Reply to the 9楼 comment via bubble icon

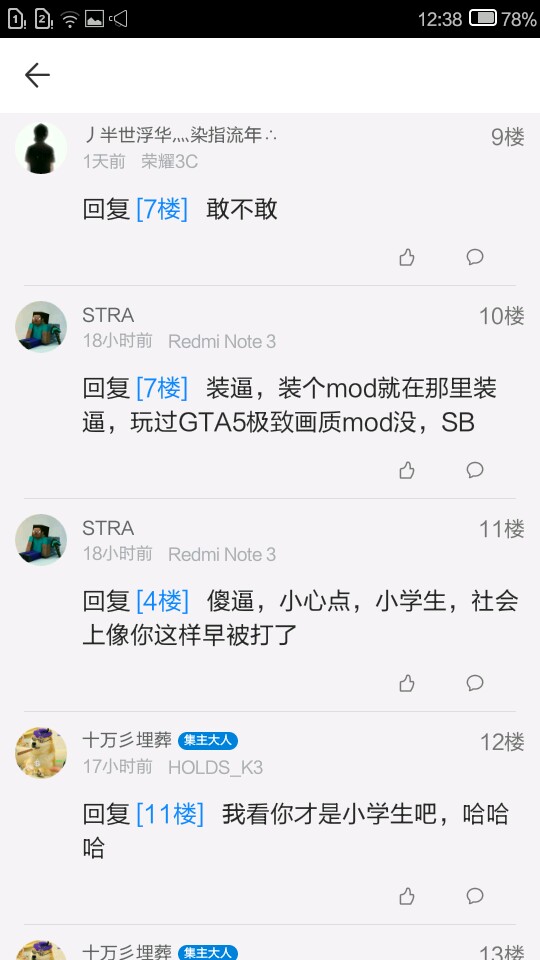click(475, 257)
